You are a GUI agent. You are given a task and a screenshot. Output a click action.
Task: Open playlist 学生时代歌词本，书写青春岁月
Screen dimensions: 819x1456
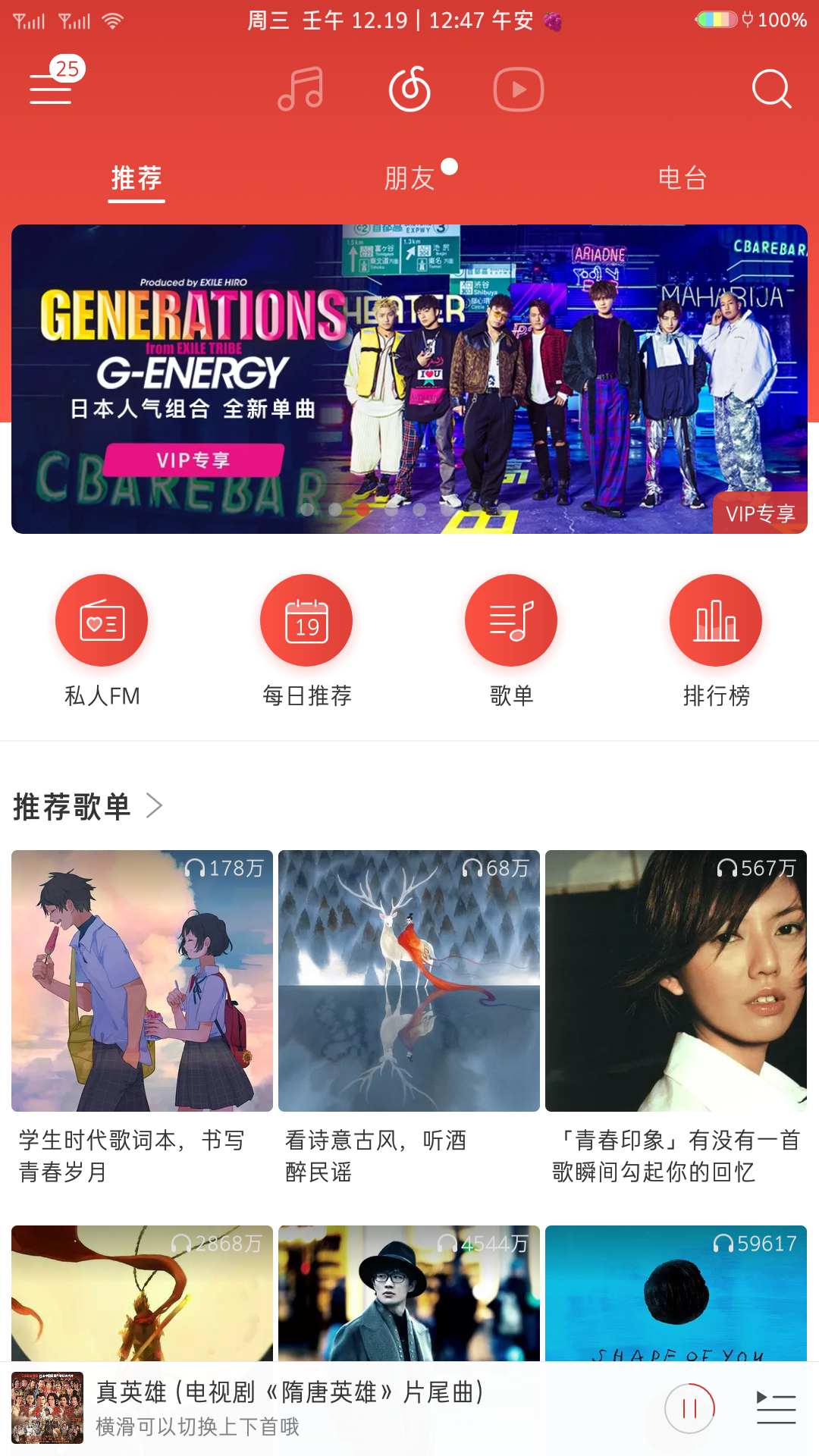click(142, 981)
